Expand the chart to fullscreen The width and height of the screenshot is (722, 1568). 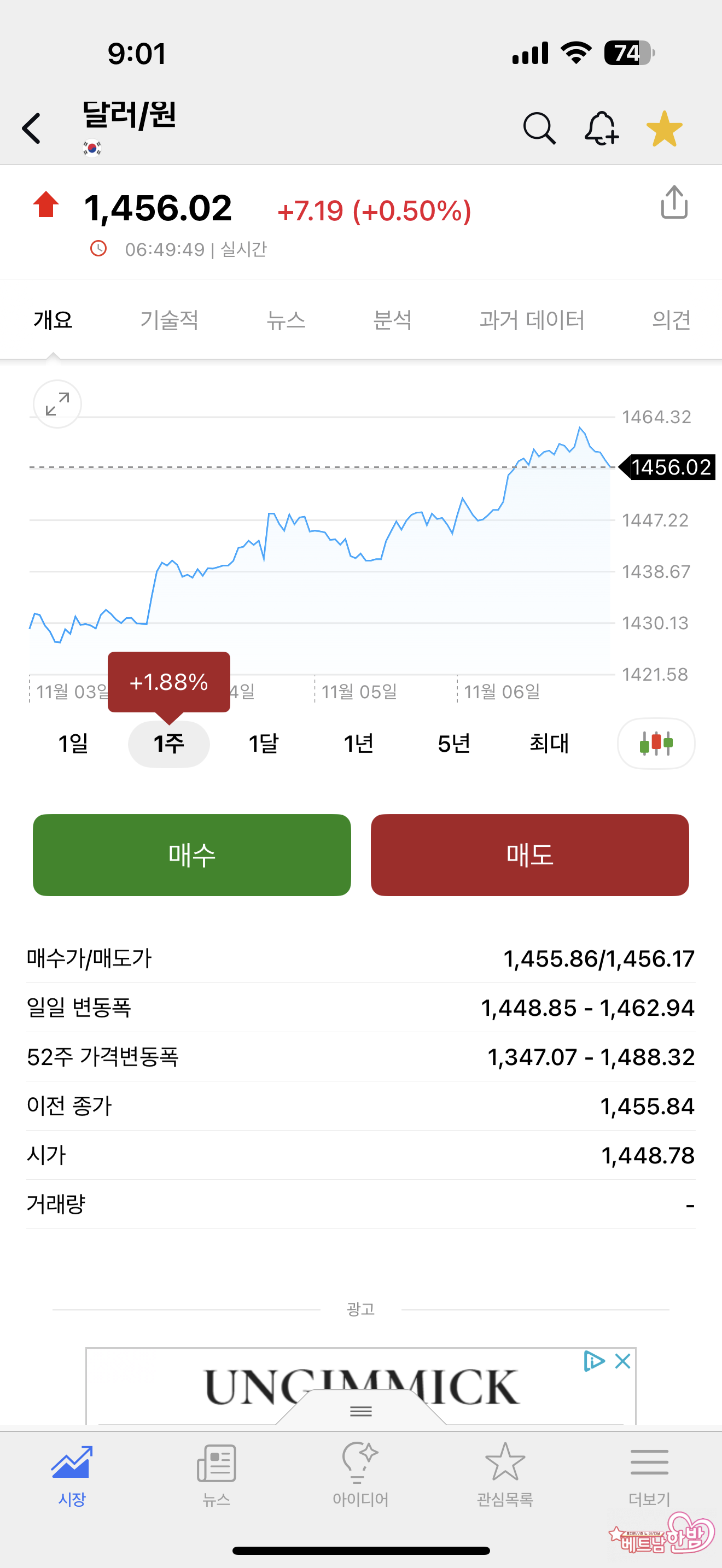(x=57, y=404)
